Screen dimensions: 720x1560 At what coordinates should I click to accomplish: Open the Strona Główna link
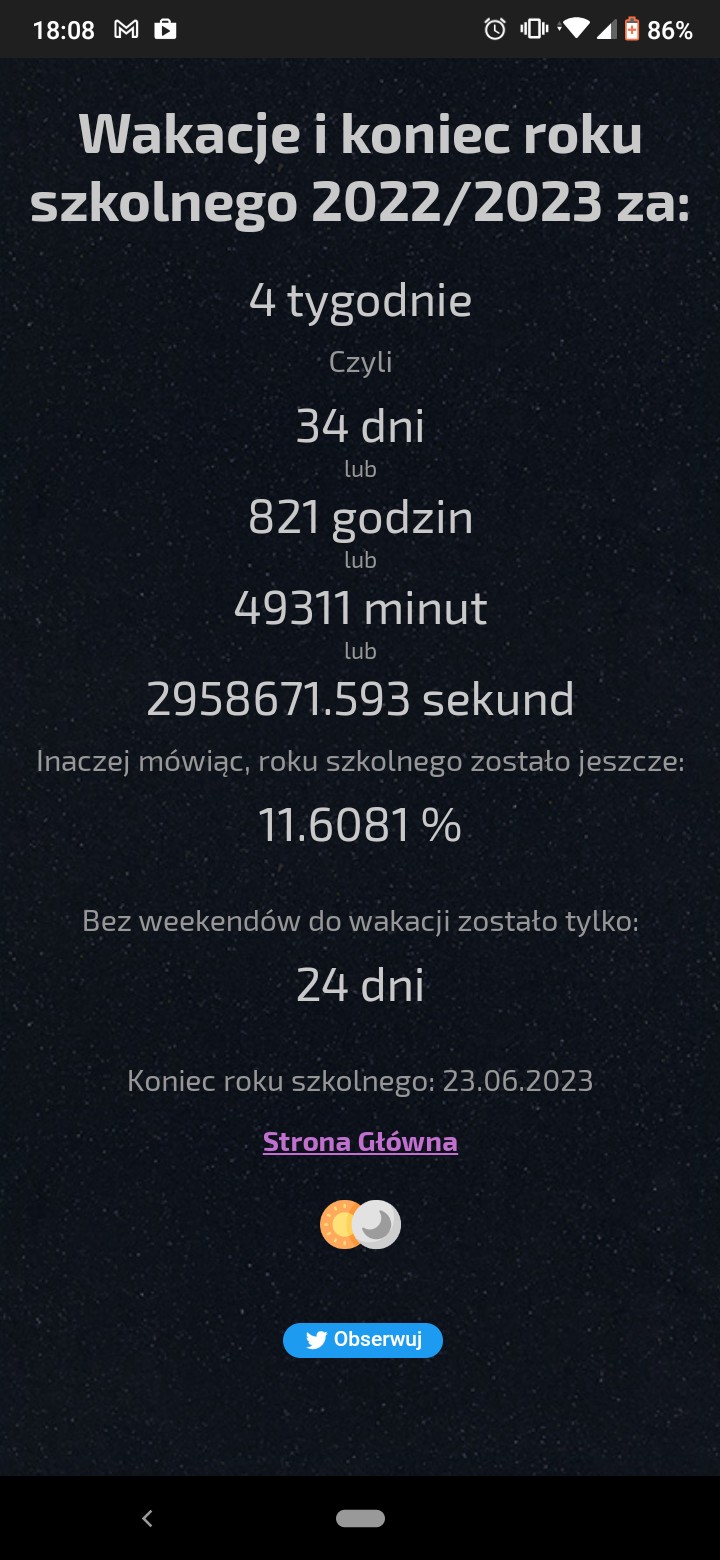click(360, 1142)
